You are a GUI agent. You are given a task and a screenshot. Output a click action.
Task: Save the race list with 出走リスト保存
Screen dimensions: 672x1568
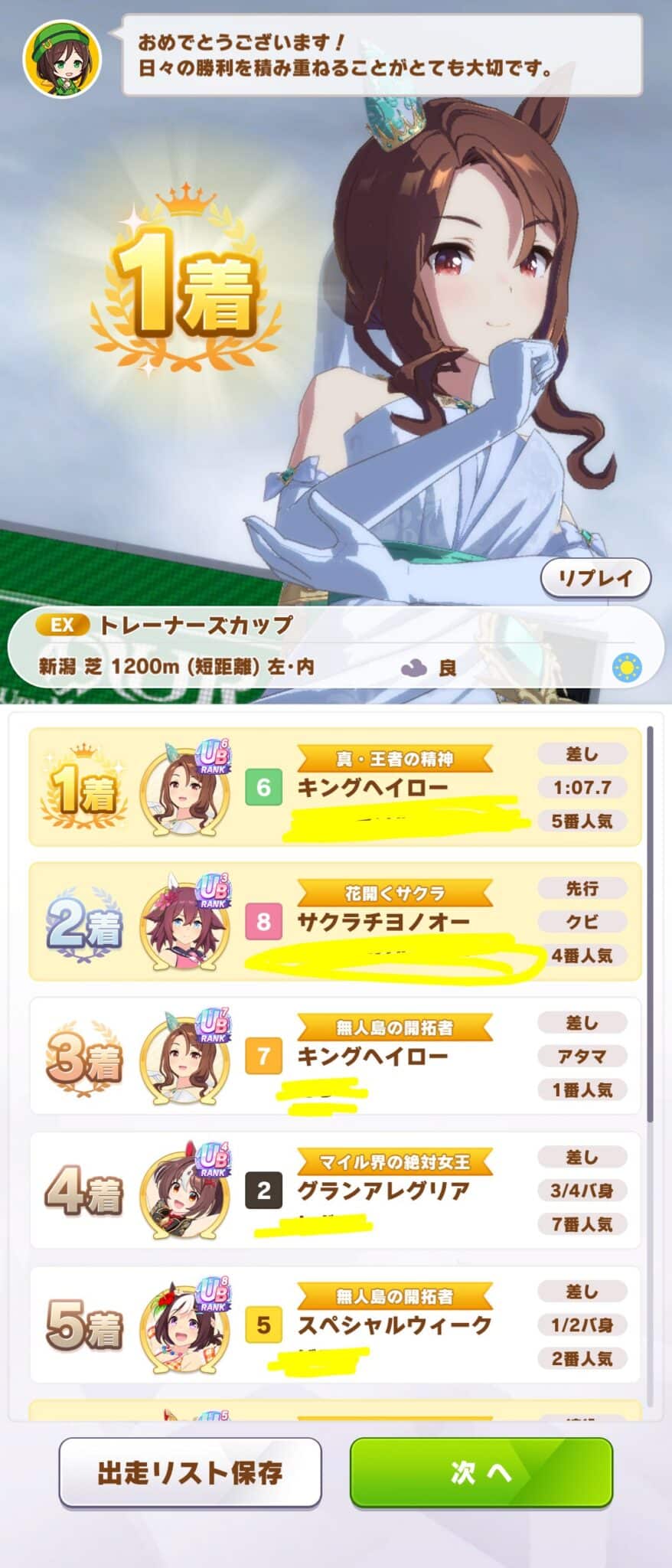pos(190,1472)
